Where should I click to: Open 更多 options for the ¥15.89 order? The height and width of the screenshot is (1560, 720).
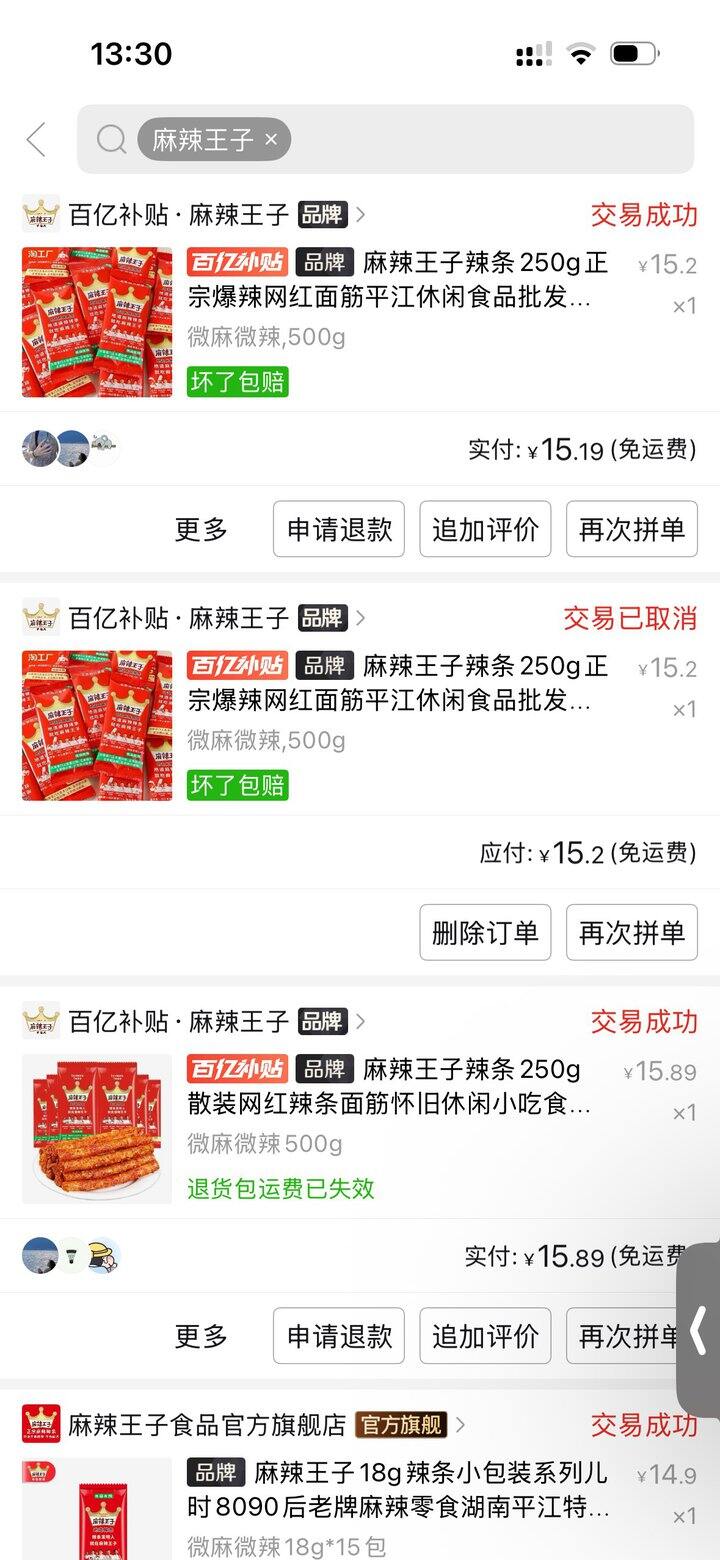[201, 1336]
